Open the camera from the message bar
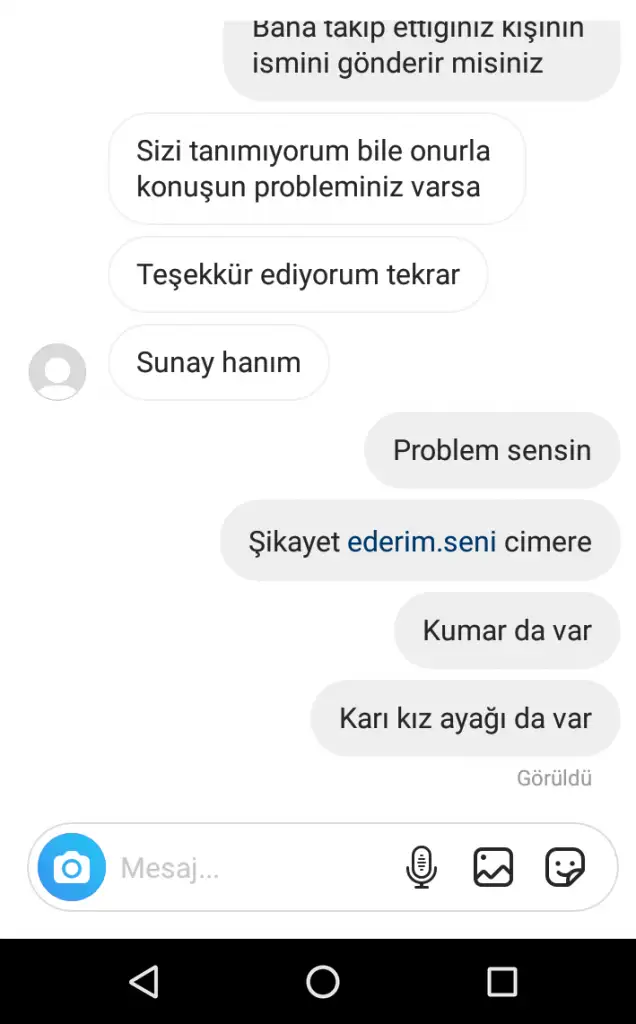 coord(71,867)
